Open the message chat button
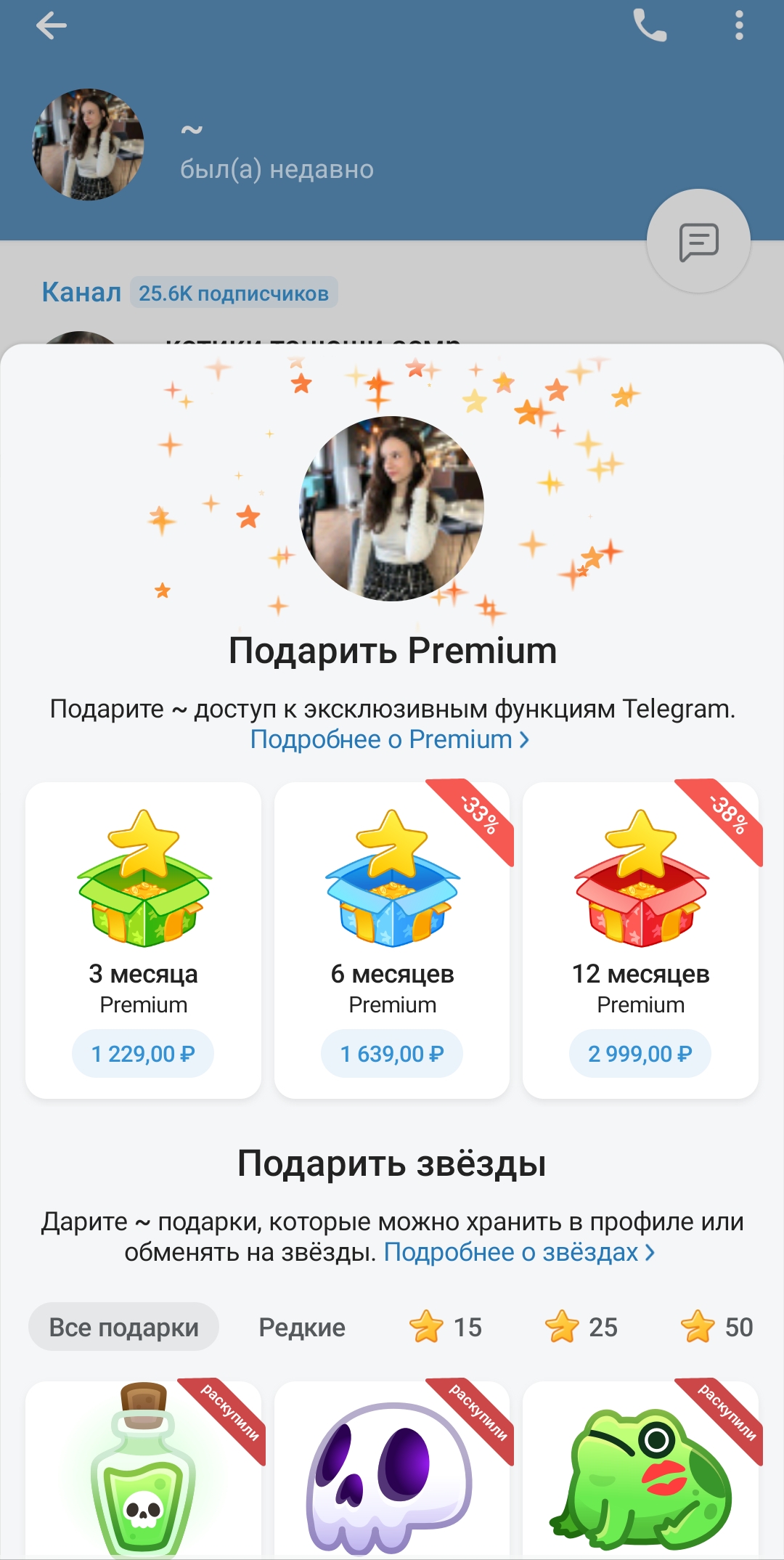Viewport: 784px width, 1560px height. [x=698, y=241]
